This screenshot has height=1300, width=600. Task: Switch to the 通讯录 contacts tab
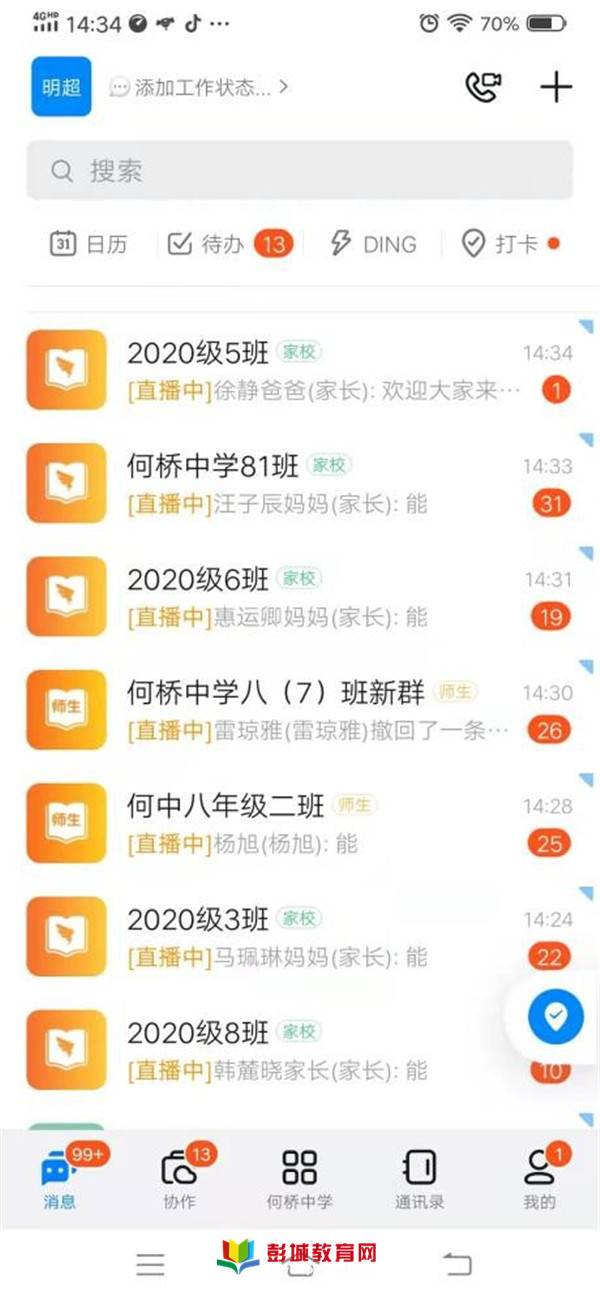tap(418, 1178)
